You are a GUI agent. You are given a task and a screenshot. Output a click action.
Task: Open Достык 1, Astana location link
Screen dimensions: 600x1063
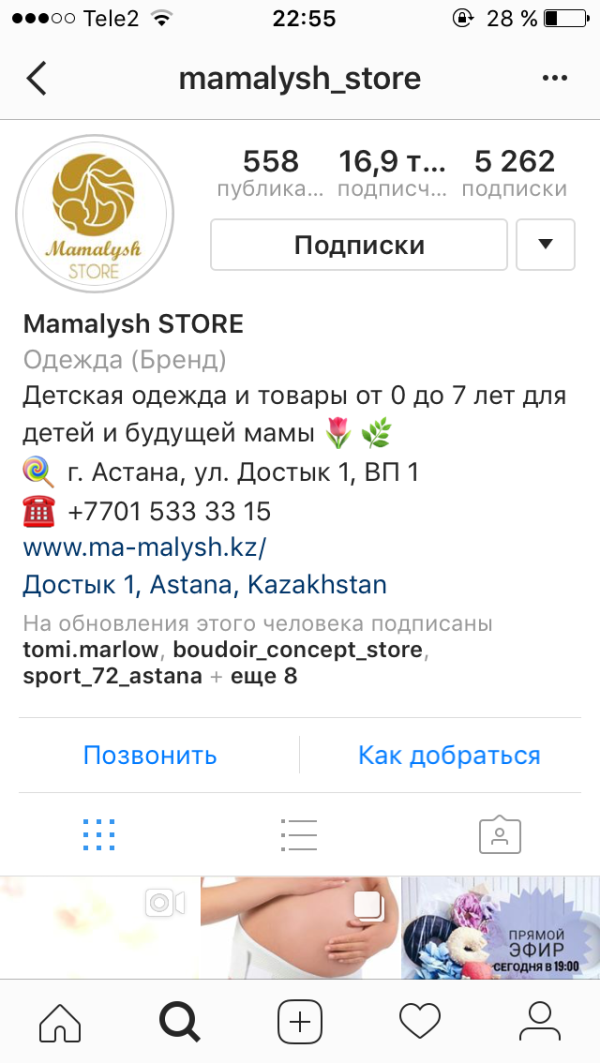coord(205,584)
